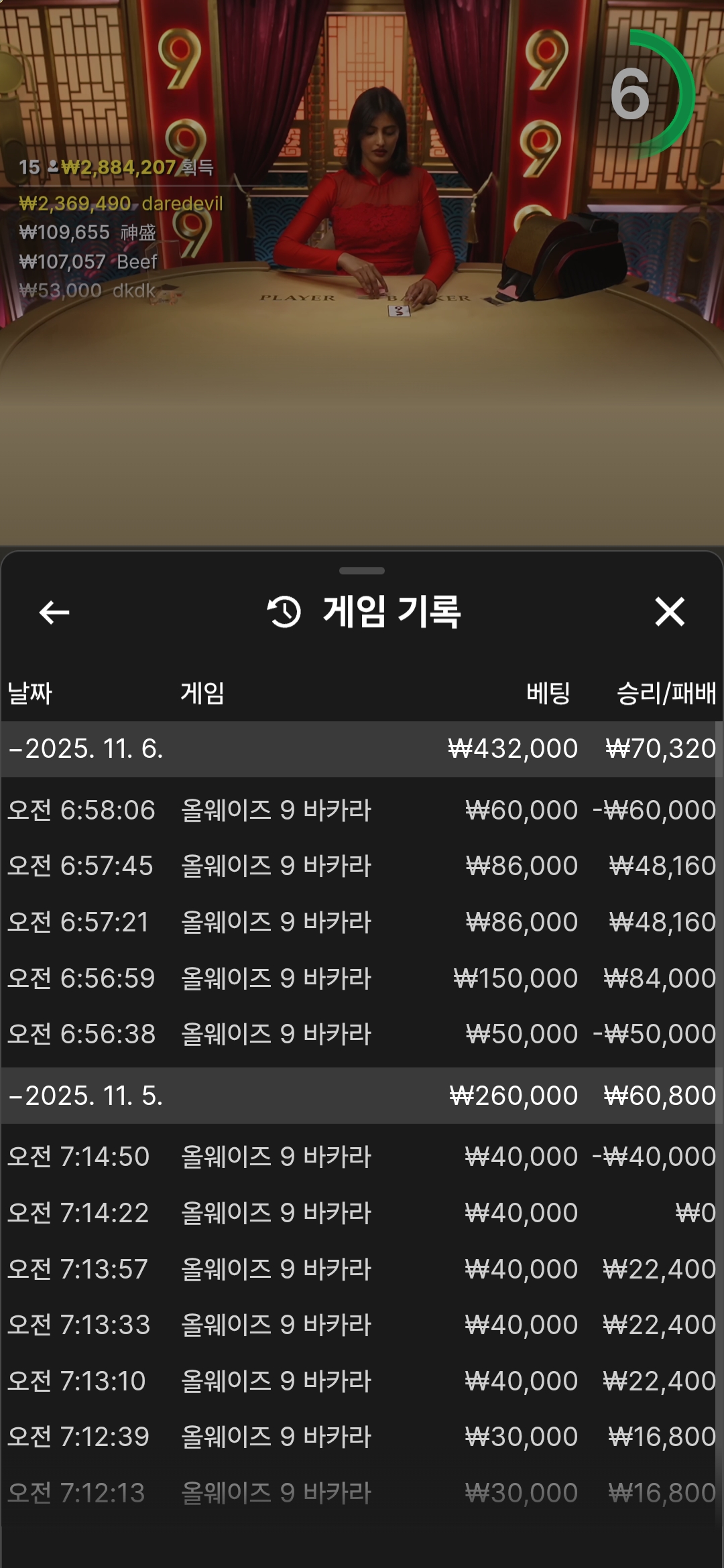
Task: Open the 오전 6:58:06 game record
Action: (361, 810)
